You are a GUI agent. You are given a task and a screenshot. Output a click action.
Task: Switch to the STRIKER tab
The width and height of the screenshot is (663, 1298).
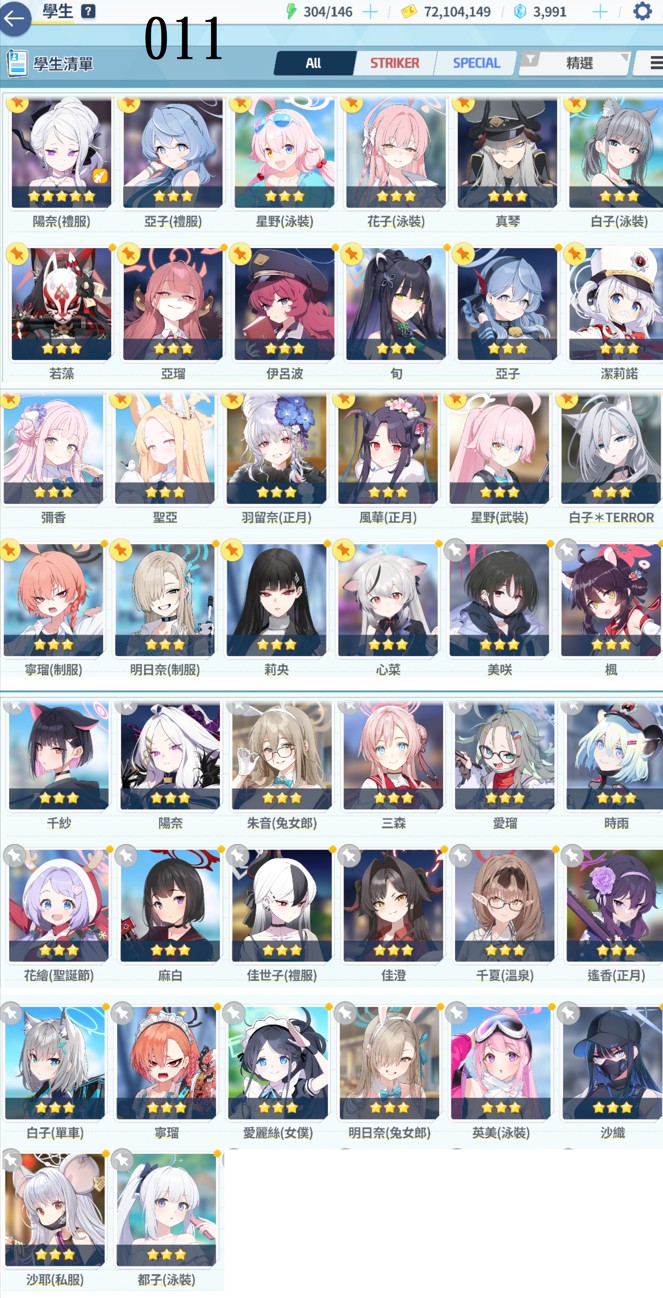(395, 63)
